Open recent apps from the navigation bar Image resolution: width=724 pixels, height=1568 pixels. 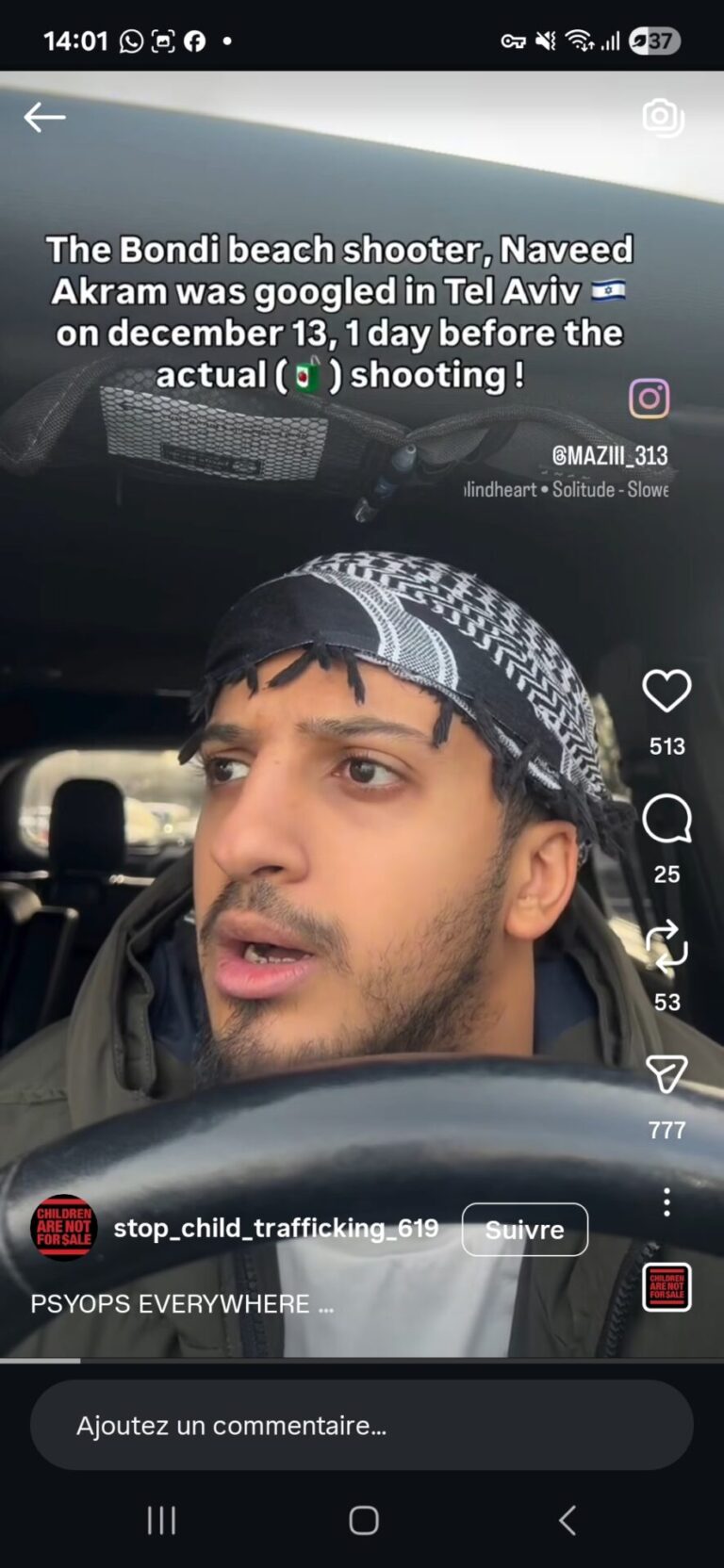(x=161, y=1520)
